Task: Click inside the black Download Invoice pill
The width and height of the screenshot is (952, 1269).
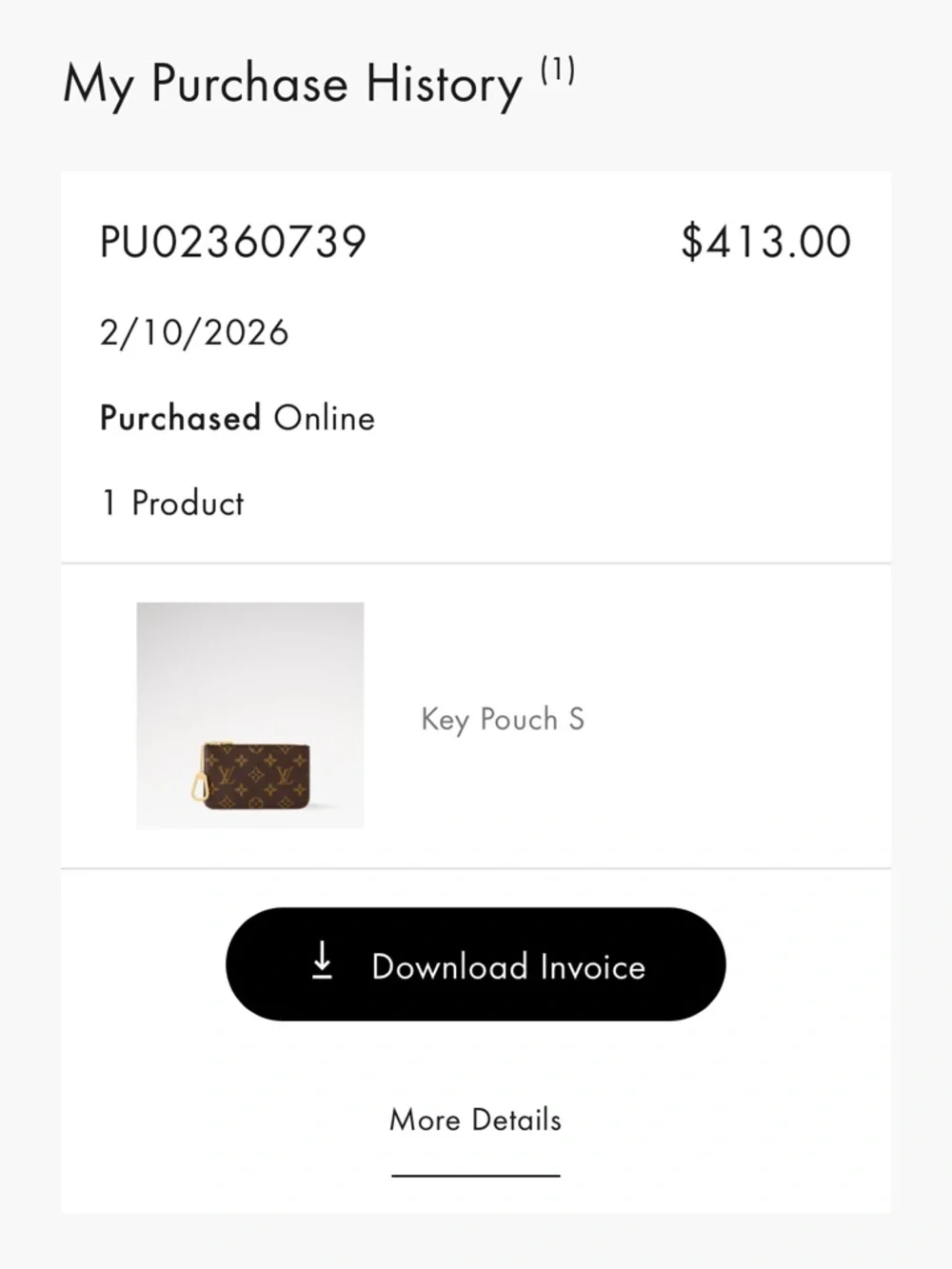Action: (x=474, y=964)
